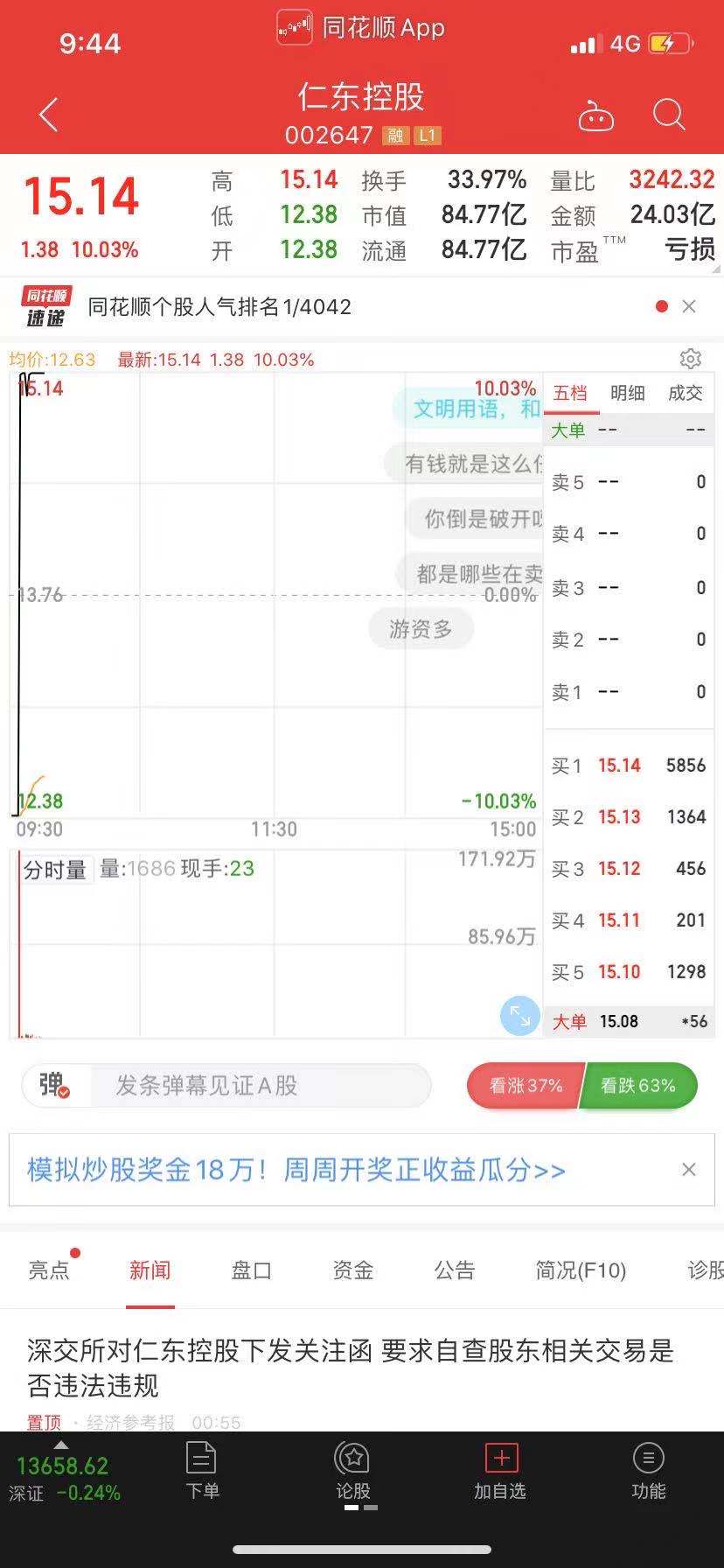This screenshot has width=724, height=1568.
Task: Open the 公告 announcements section
Action: coord(455,1270)
